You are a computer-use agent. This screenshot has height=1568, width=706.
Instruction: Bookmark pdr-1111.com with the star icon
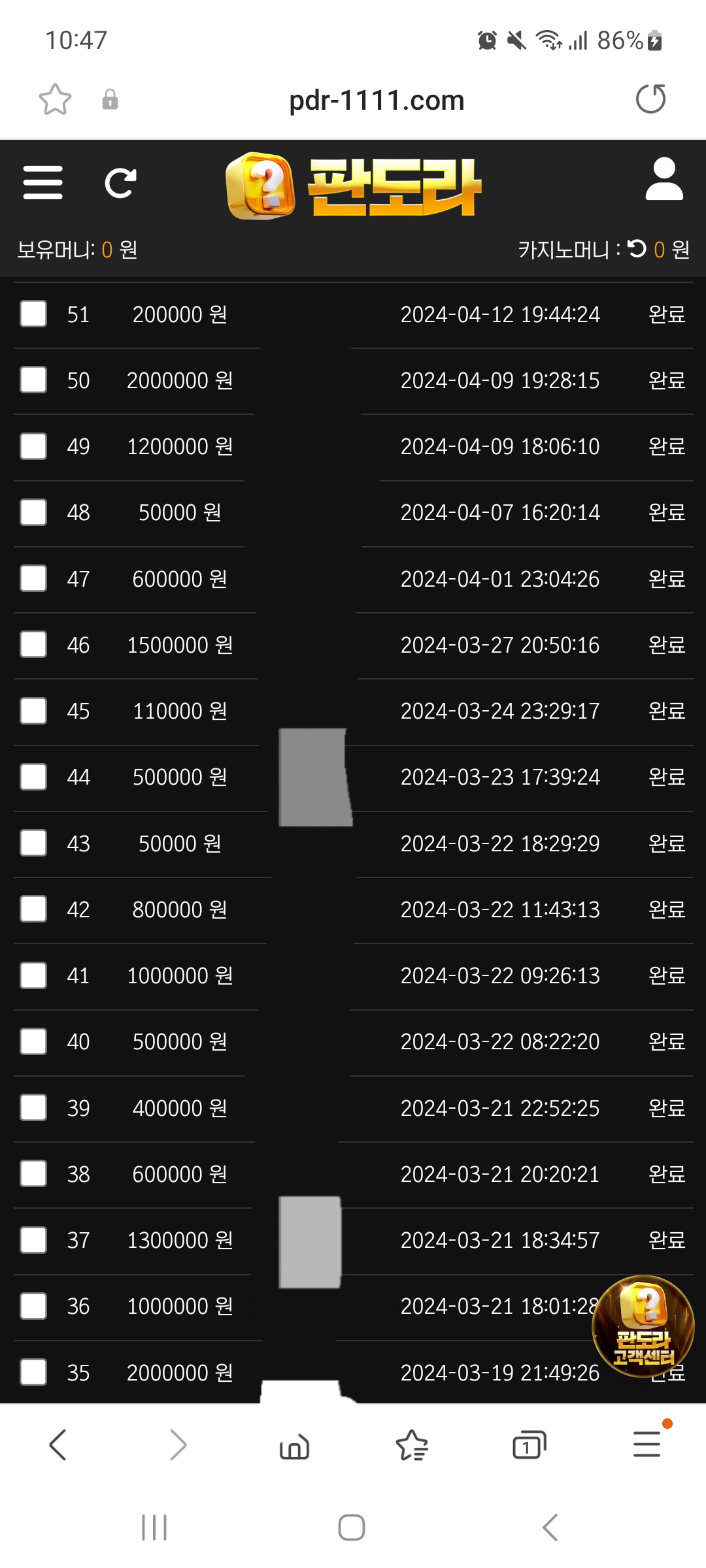pos(55,99)
